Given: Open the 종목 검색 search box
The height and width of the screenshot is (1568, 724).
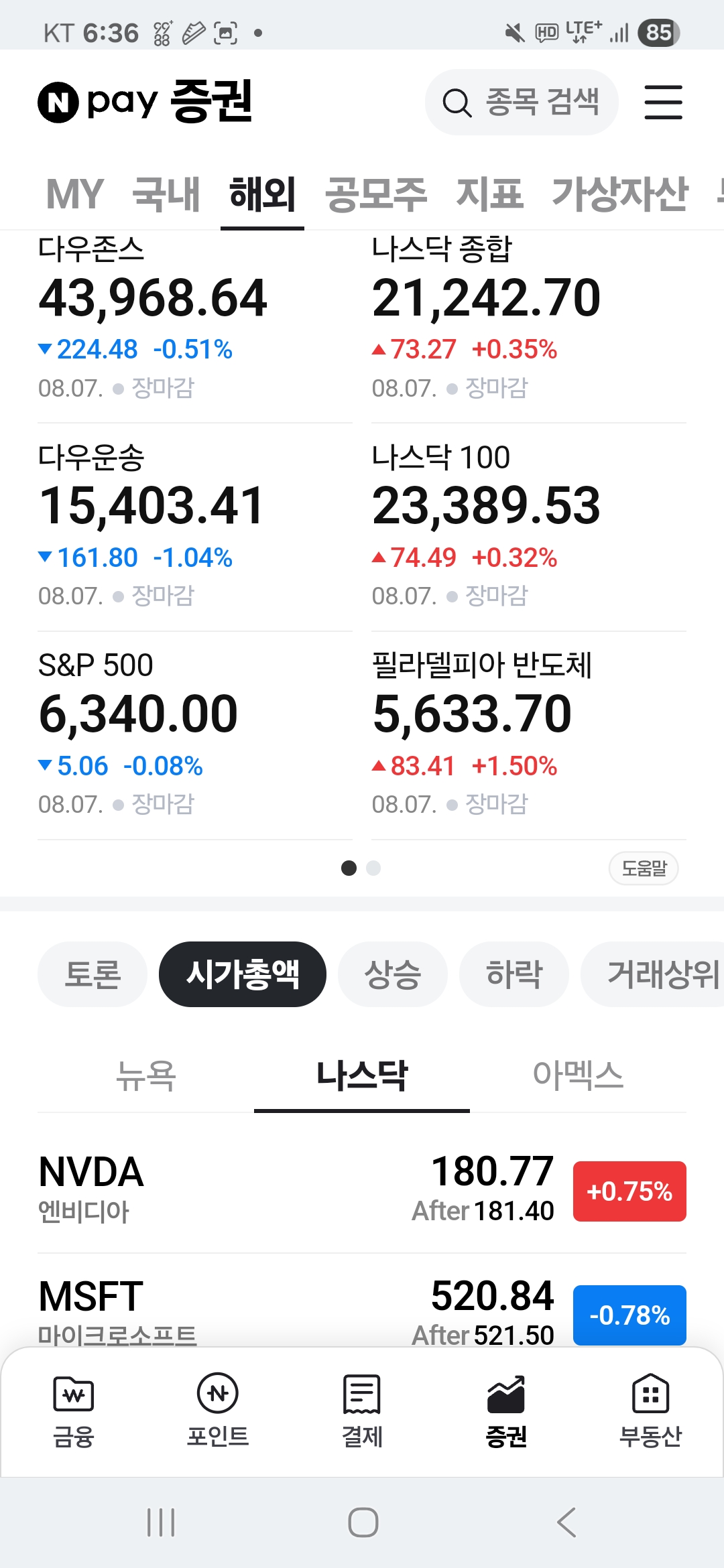Looking at the screenshot, I should point(522,102).
